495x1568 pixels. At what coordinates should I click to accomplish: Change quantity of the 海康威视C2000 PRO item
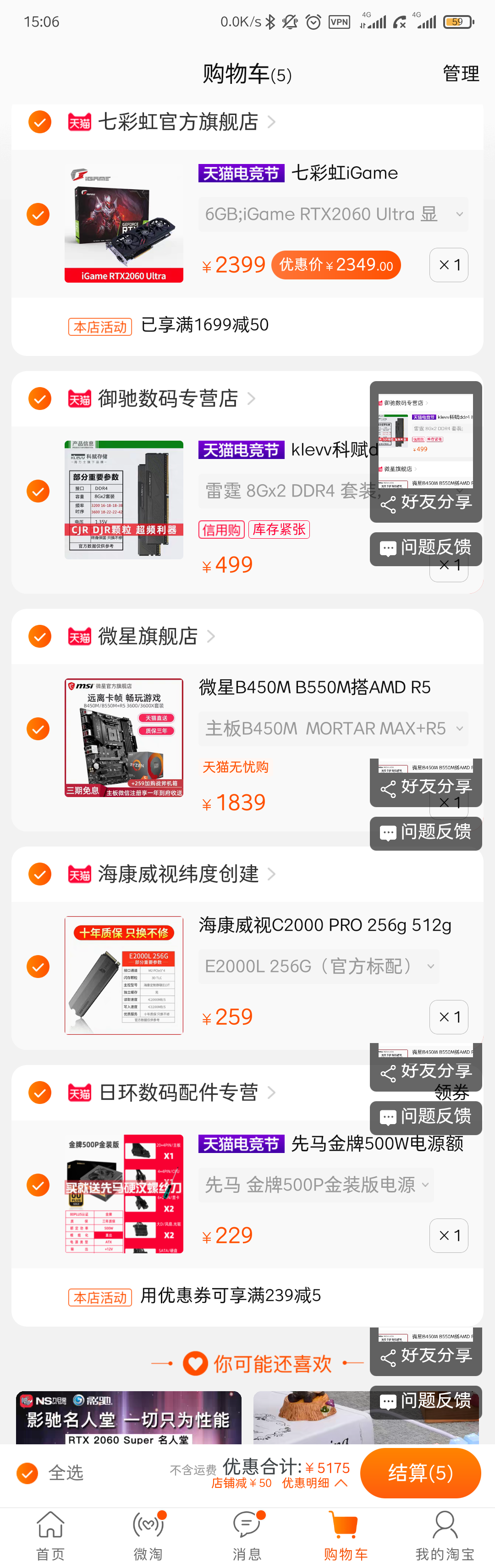coord(449,1016)
